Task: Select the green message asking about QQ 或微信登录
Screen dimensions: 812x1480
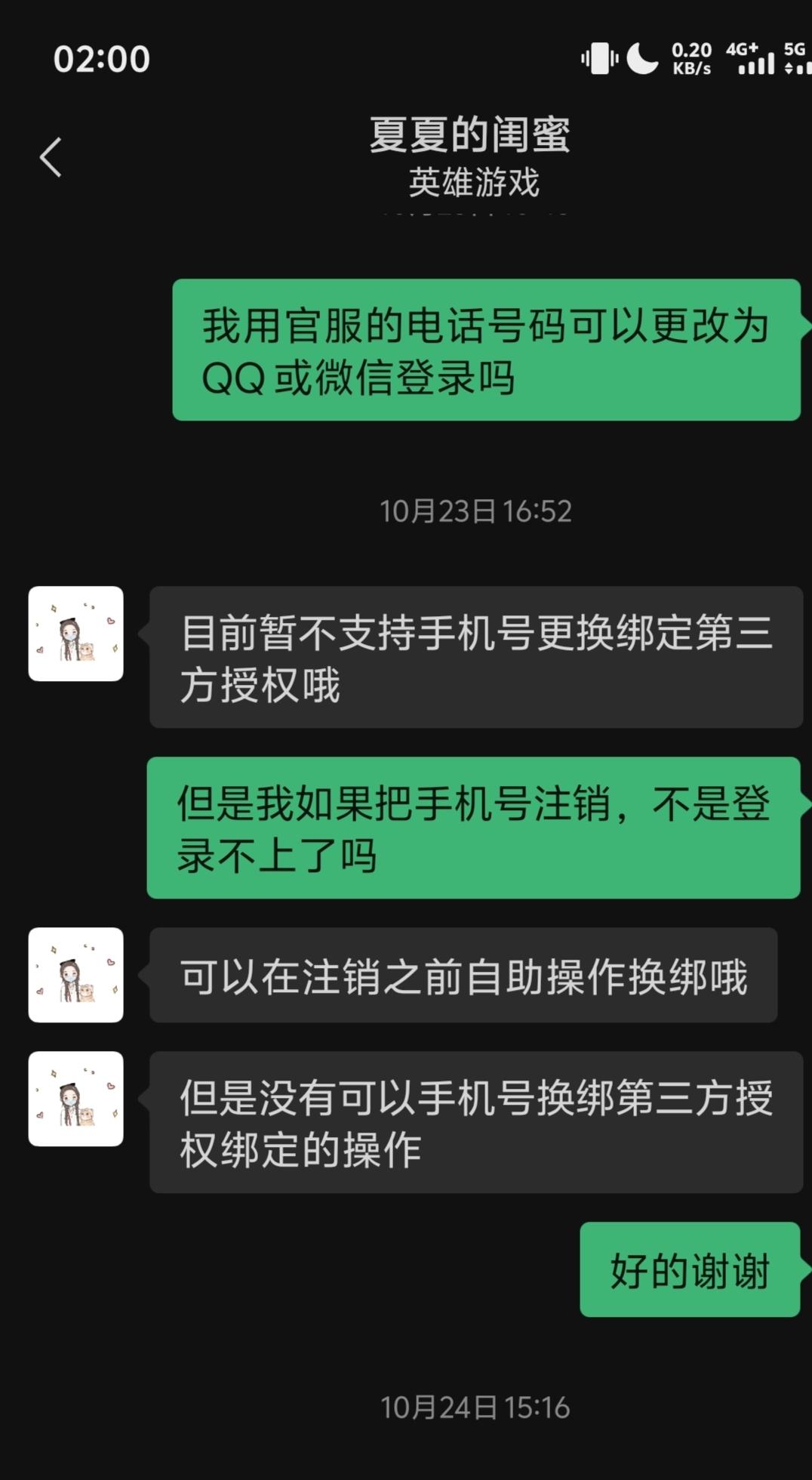Action: 486,350
